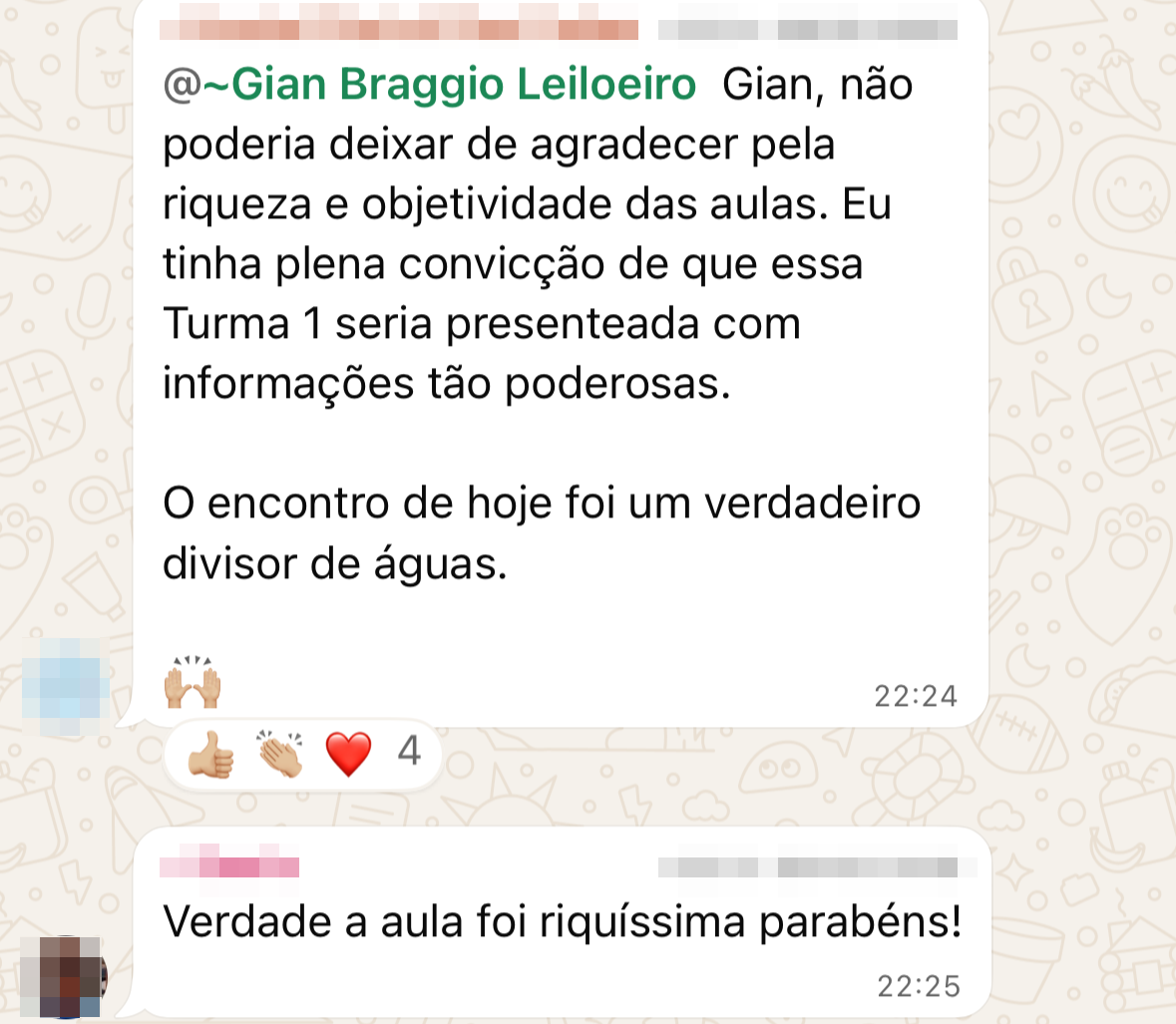Open the @~Gian Braggio Leiloeiro mention
Viewport: 1176px width, 1024px height.
pyautogui.click(x=430, y=85)
